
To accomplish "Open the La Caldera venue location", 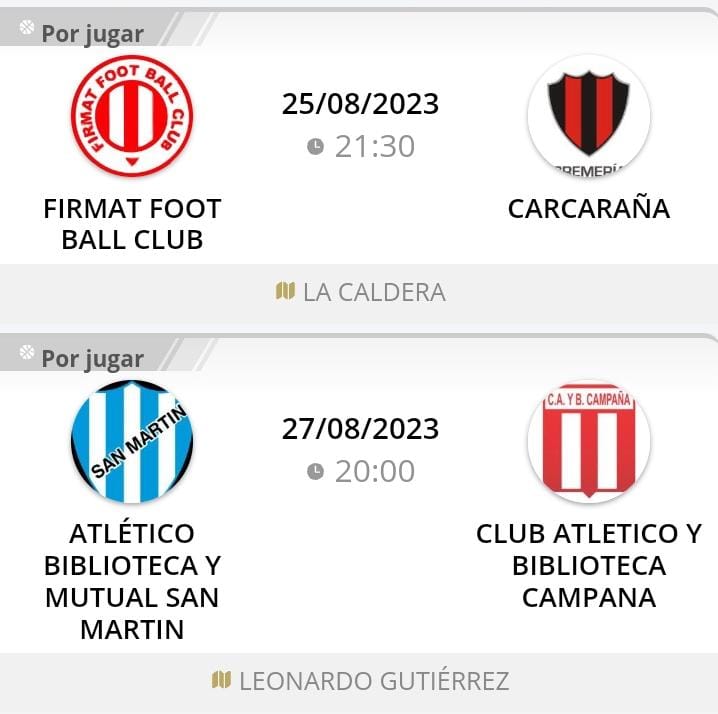I will (x=360, y=292).
